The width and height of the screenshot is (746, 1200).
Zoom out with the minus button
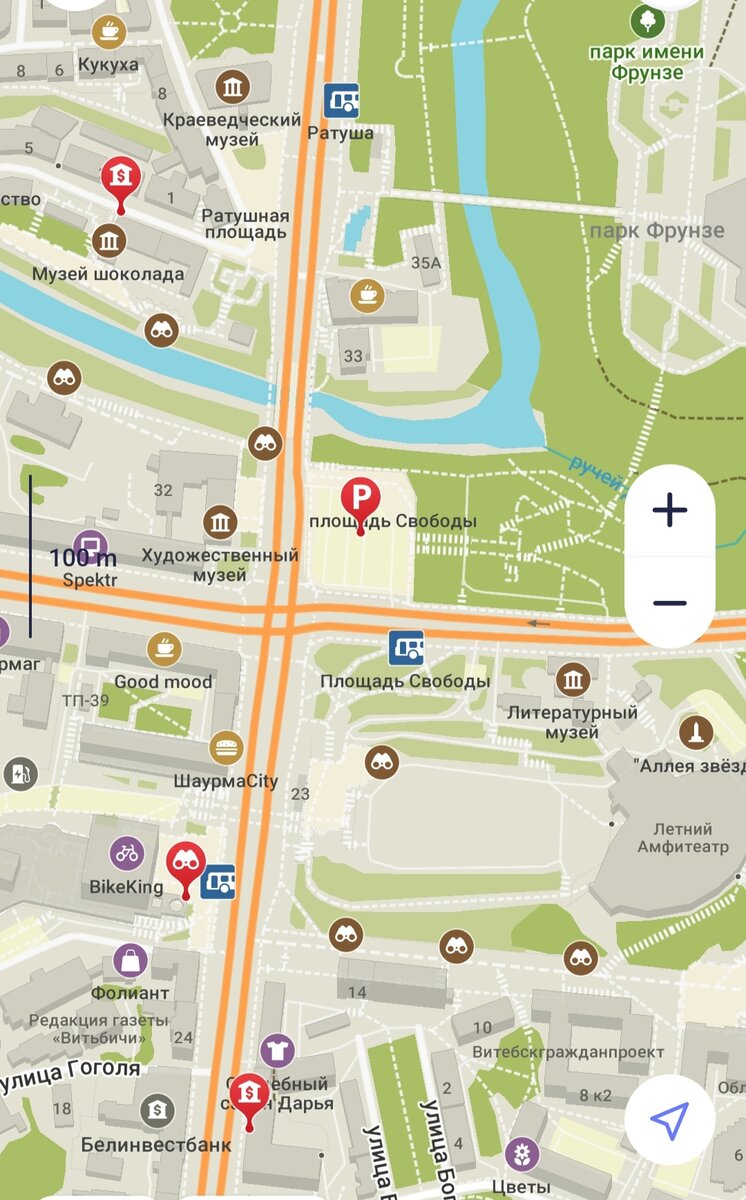pyautogui.click(x=669, y=603)
